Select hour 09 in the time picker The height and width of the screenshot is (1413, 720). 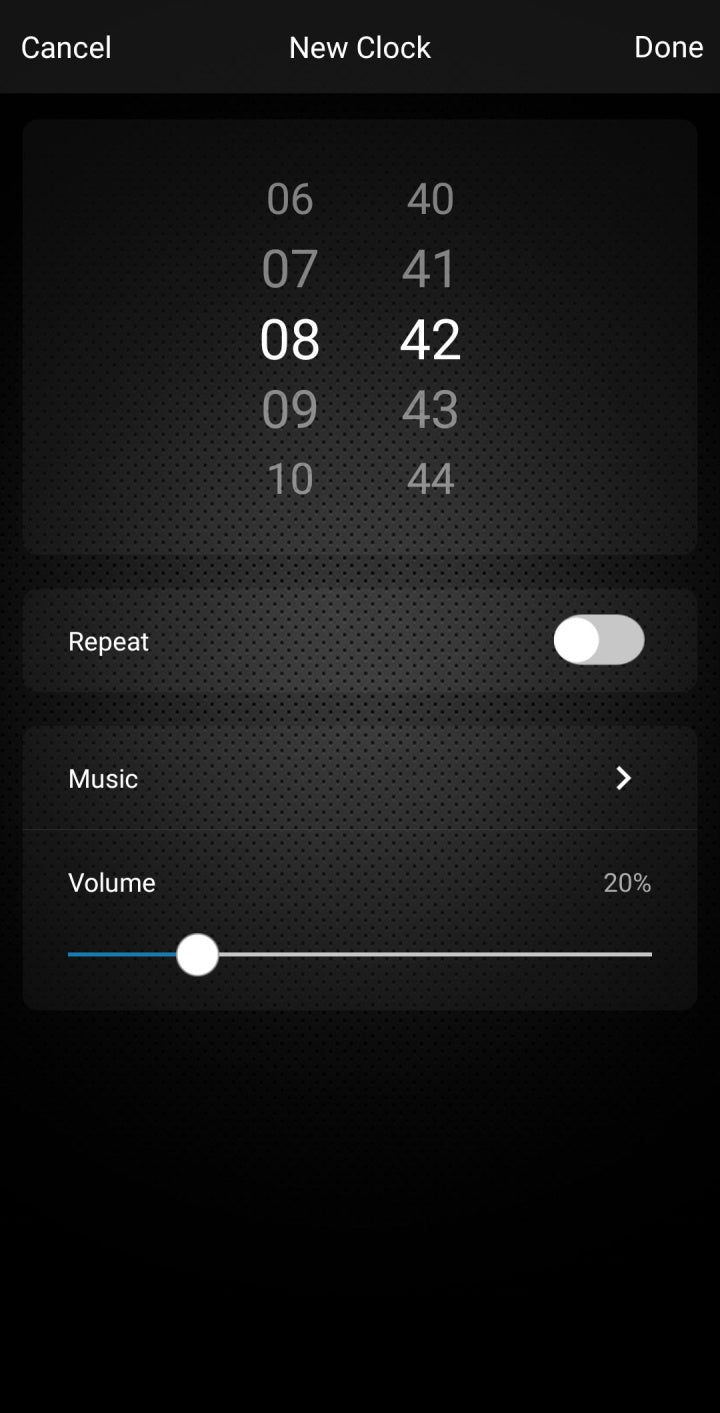click(x=289, y=408)
